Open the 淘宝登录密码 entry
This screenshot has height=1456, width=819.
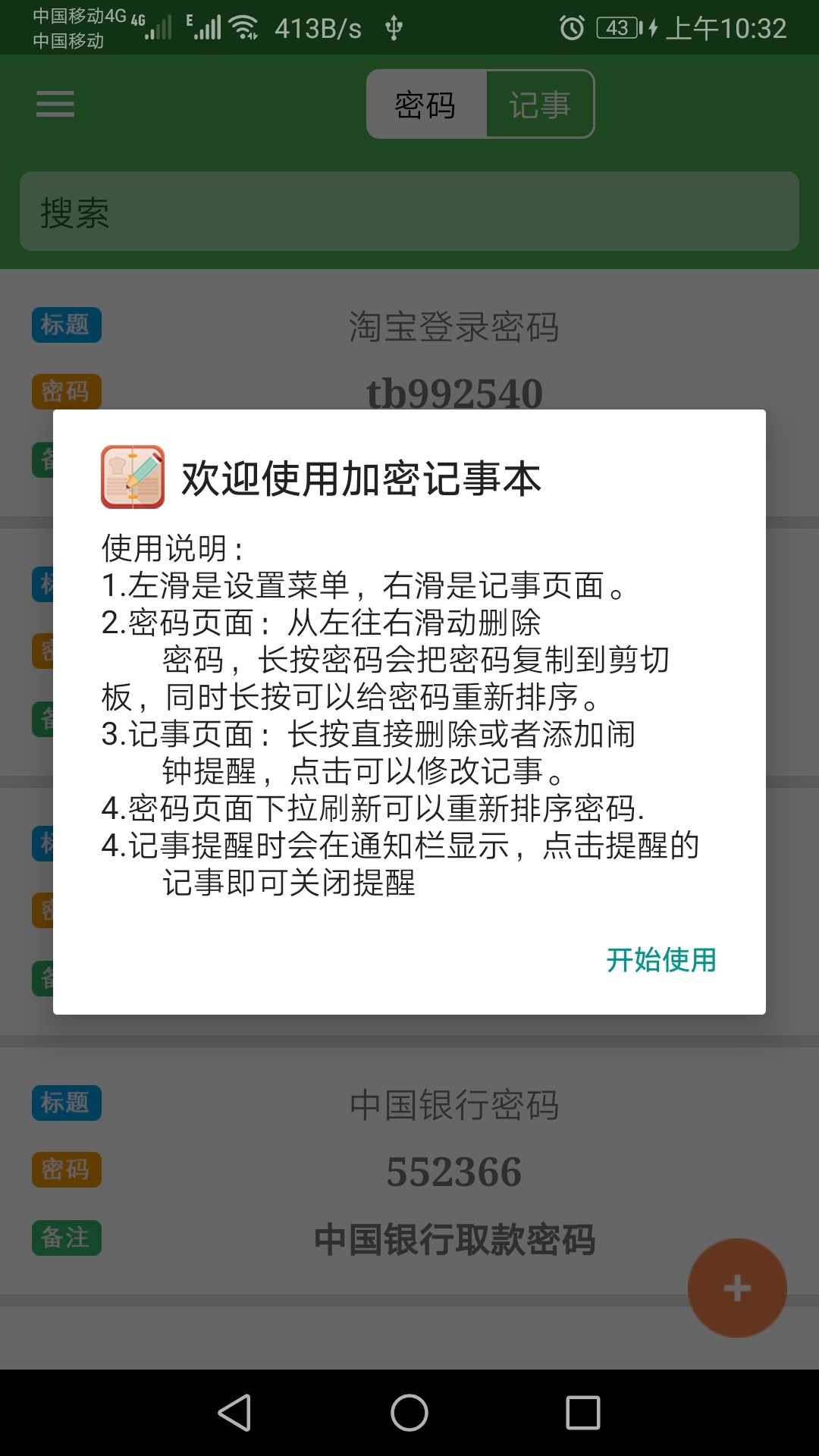point(453,328)
